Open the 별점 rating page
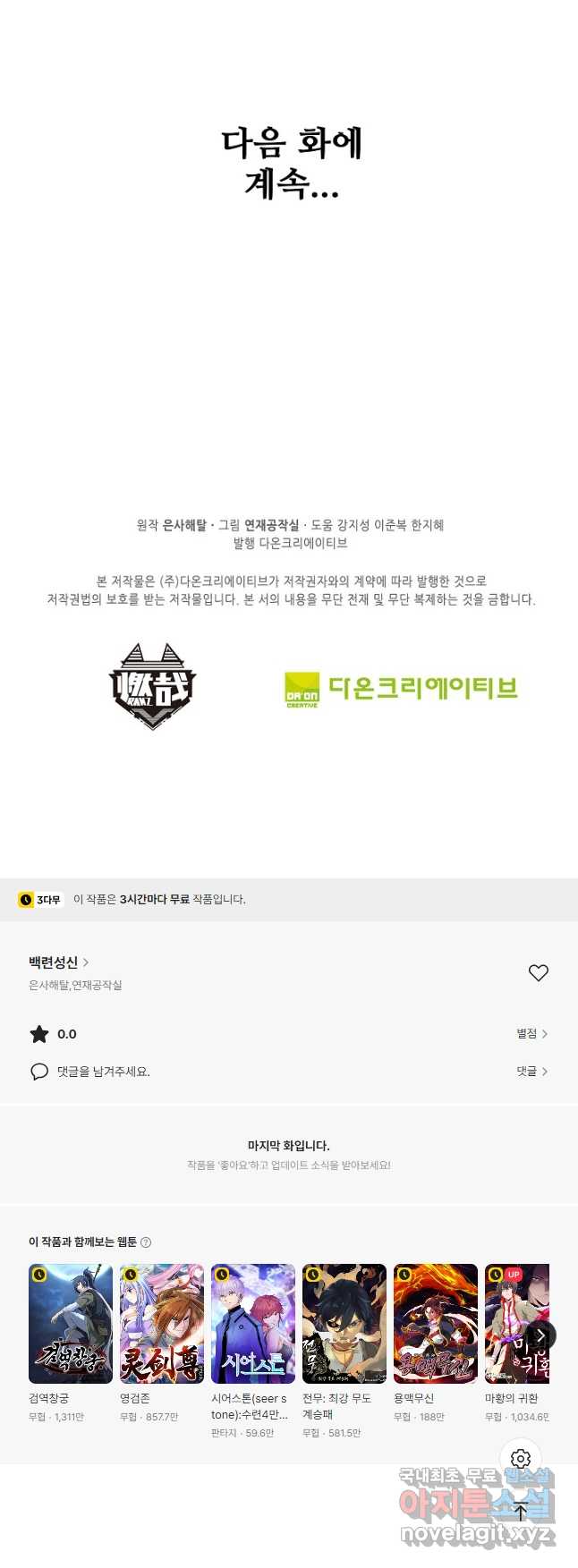The width and height of the screenshot is (578, 1568). point(531,1033)
